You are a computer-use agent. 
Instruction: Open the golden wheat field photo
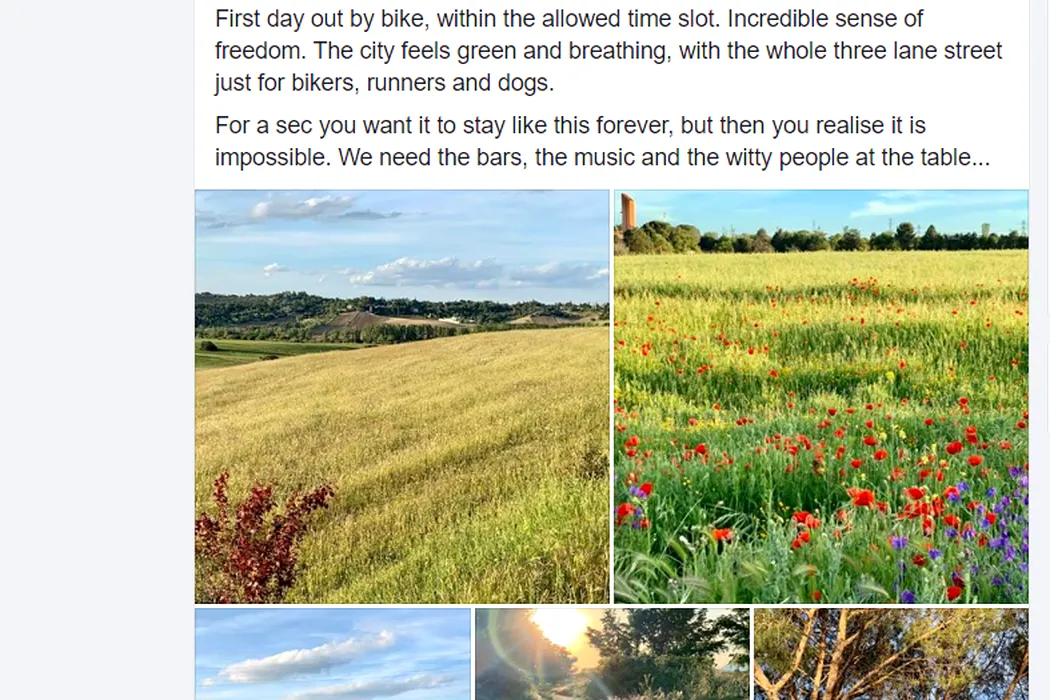coord(401,396)
